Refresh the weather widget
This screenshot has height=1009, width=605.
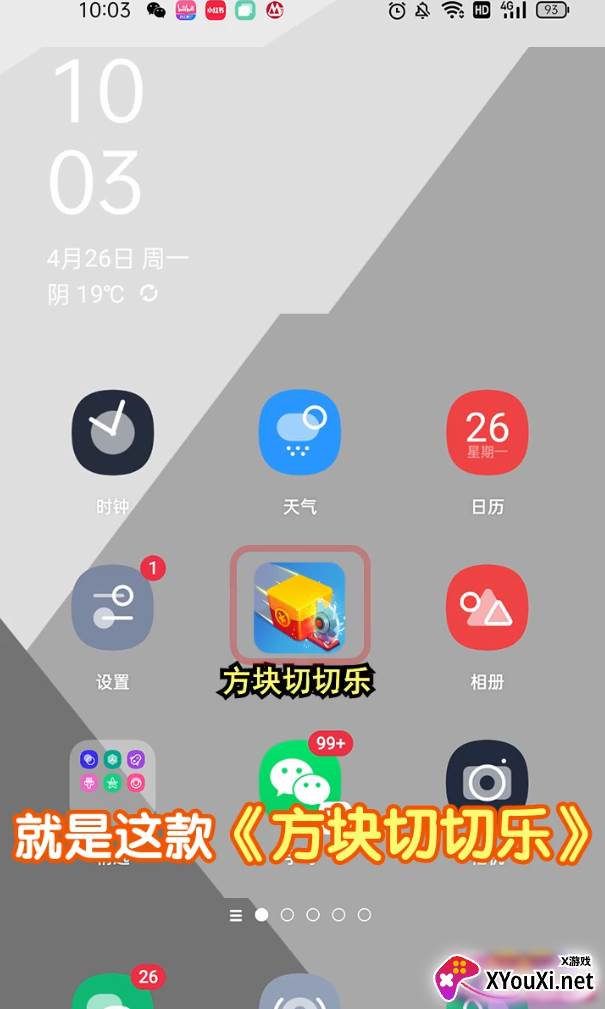149,294
